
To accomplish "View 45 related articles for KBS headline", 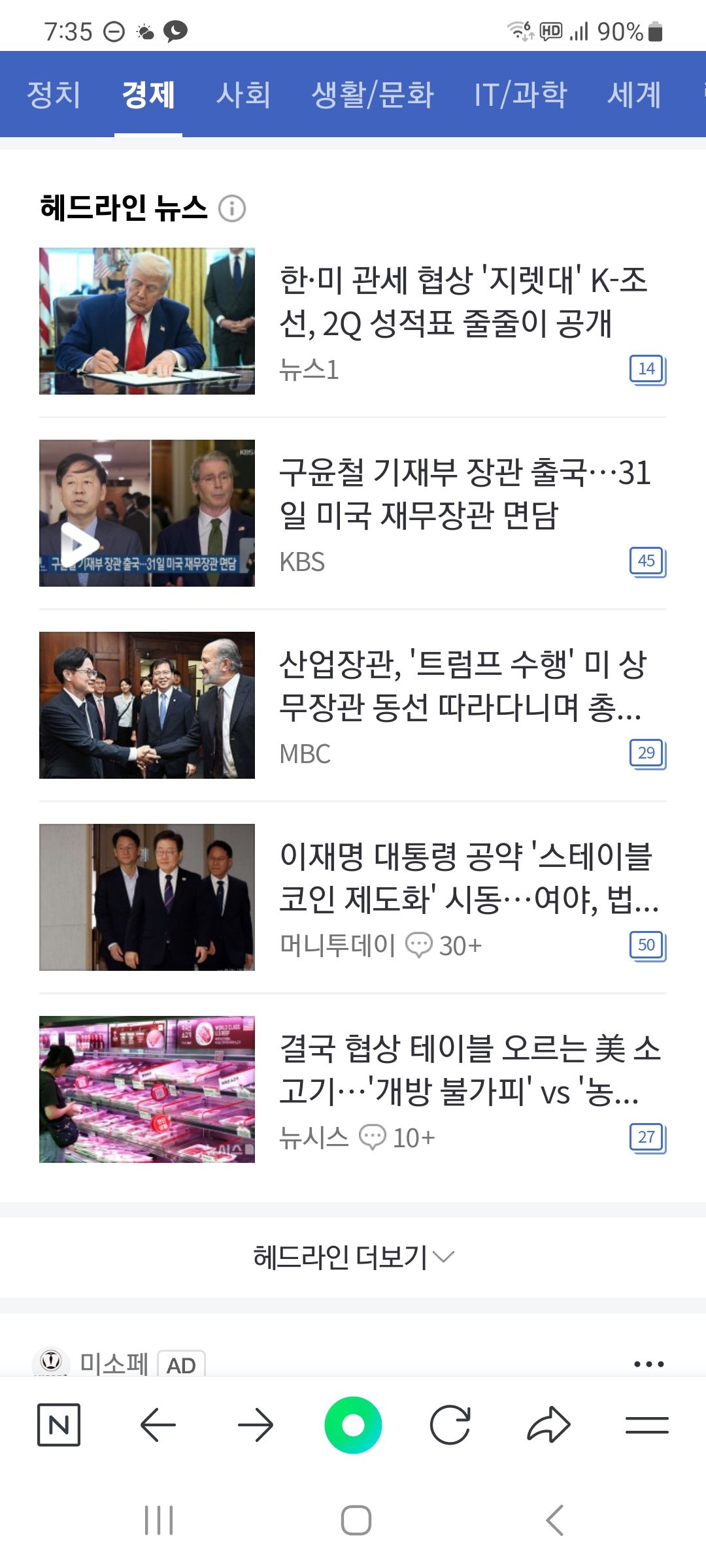I will tap(647, 562).
